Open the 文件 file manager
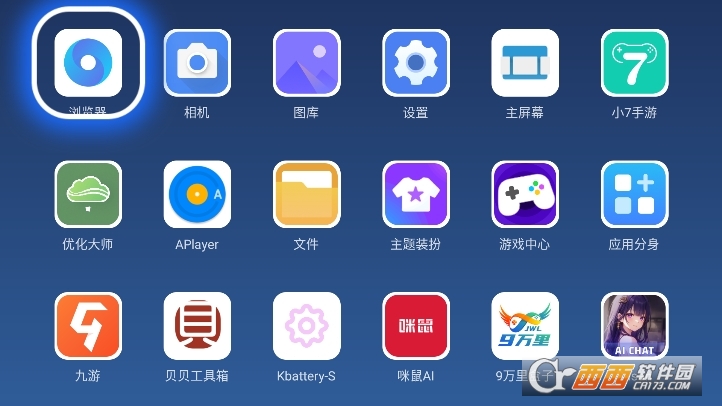722x406 pixels. [306, 194]
